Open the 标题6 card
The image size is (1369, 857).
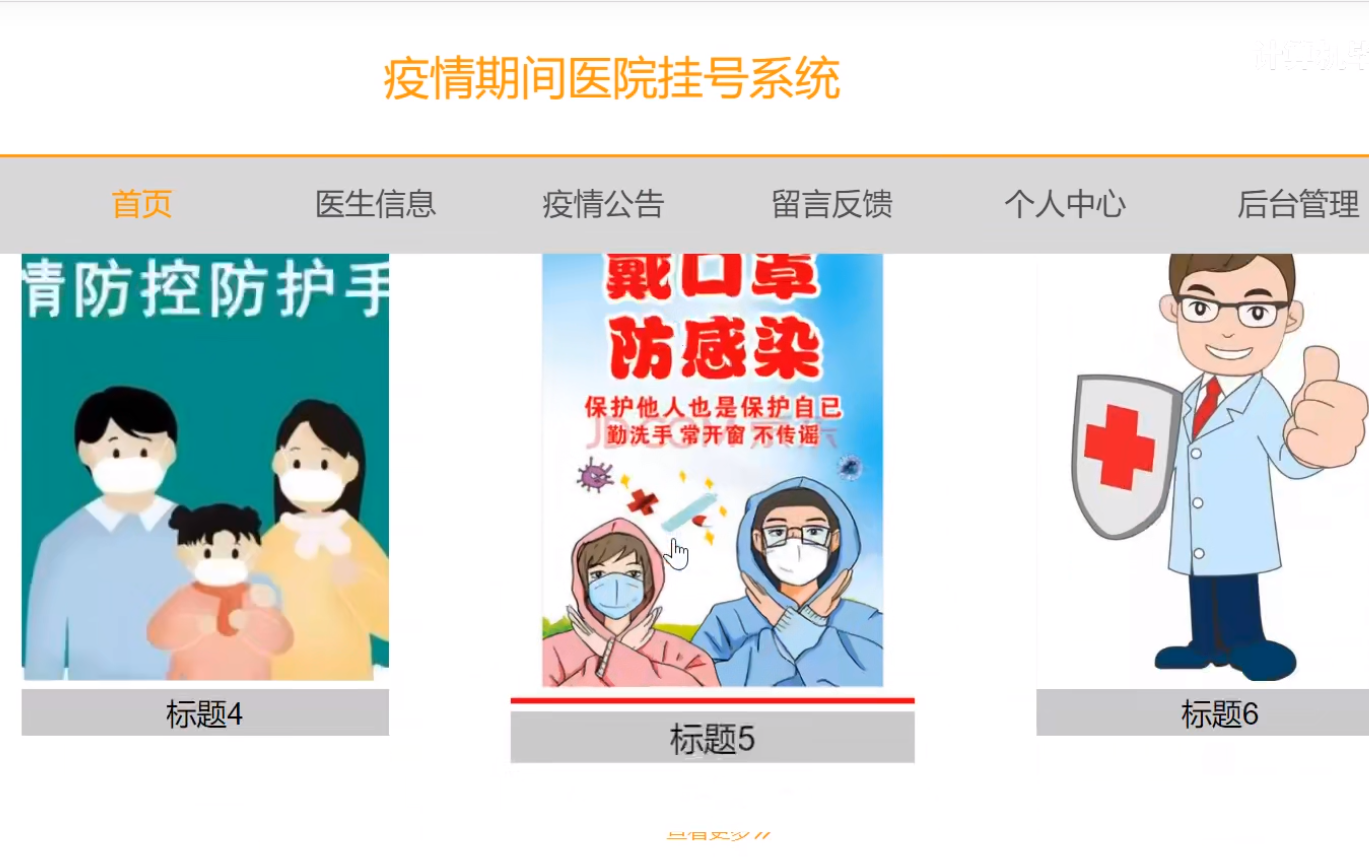tap(1219, 713)
